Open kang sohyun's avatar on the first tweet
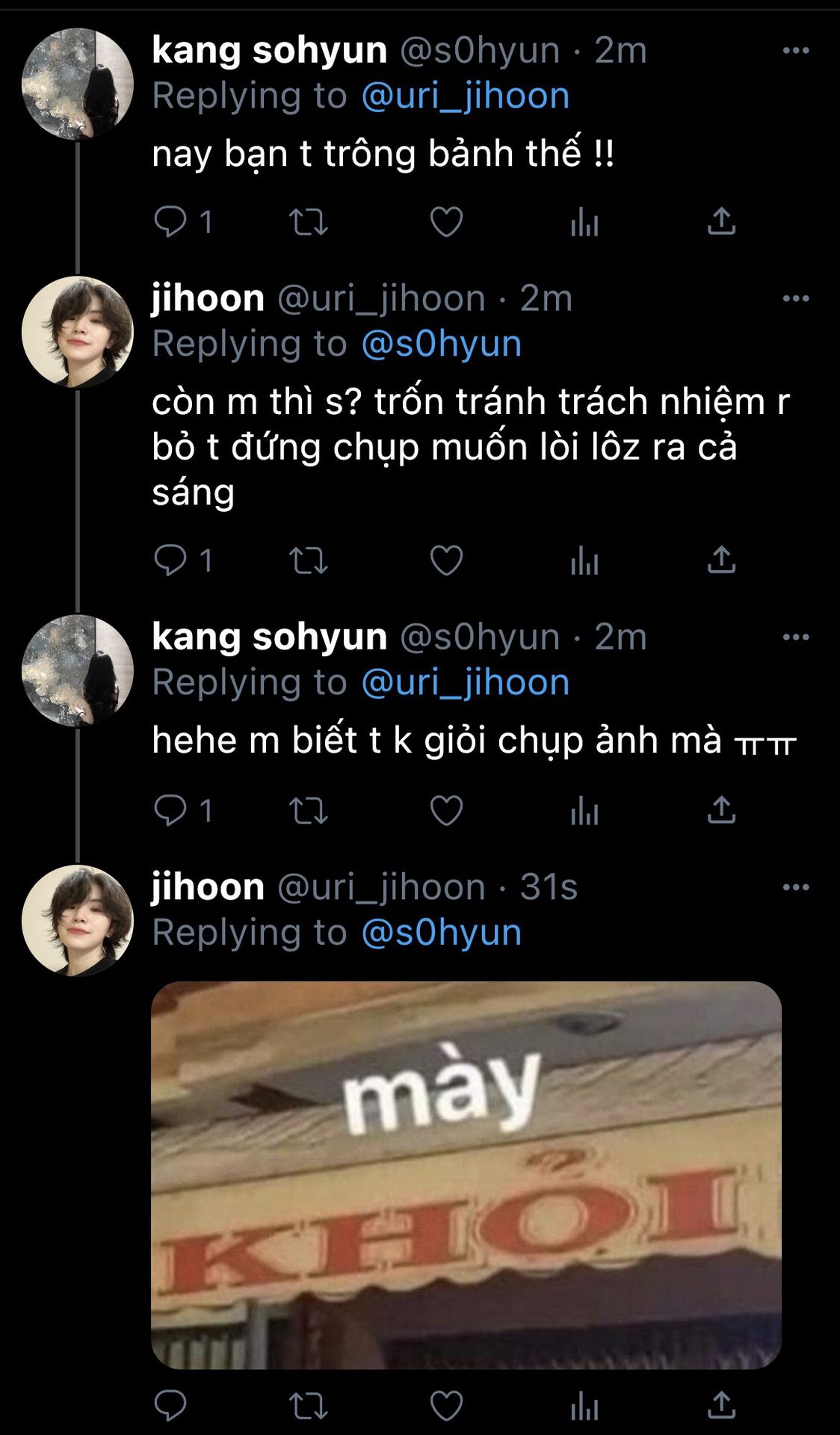Screen dimensions: 840x1435 78,84
